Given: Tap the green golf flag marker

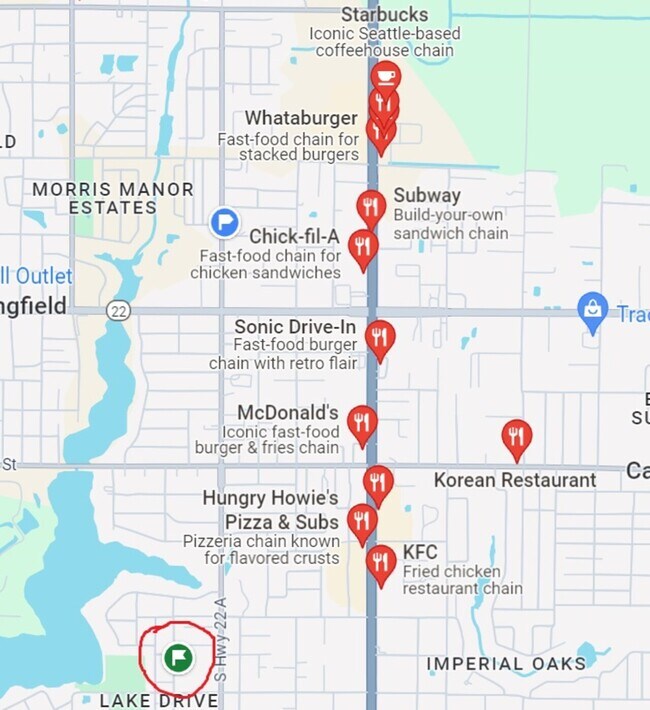Looking at the screenshot, I should coord(178,657).
